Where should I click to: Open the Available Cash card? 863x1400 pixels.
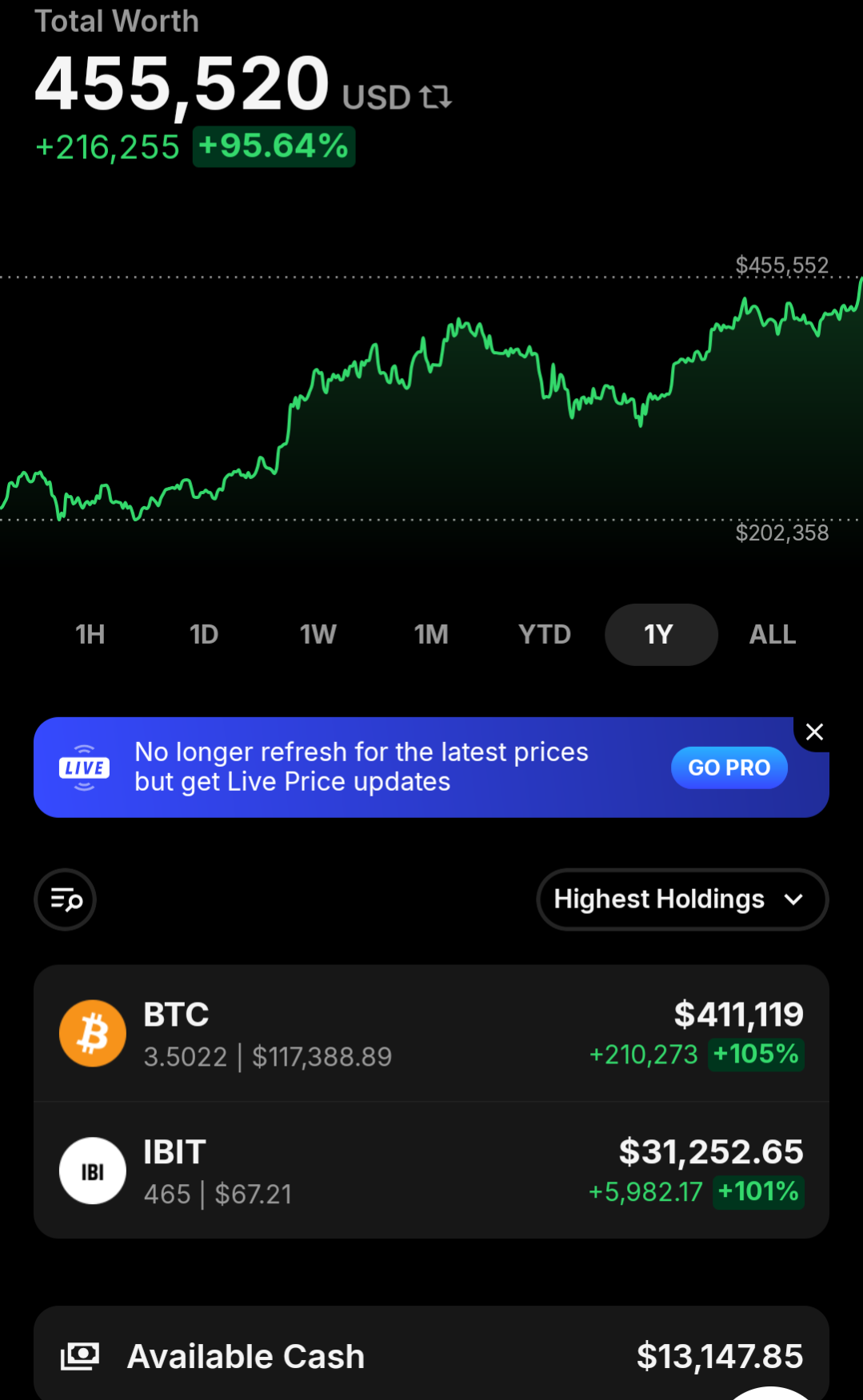(x=431, y=1355)
